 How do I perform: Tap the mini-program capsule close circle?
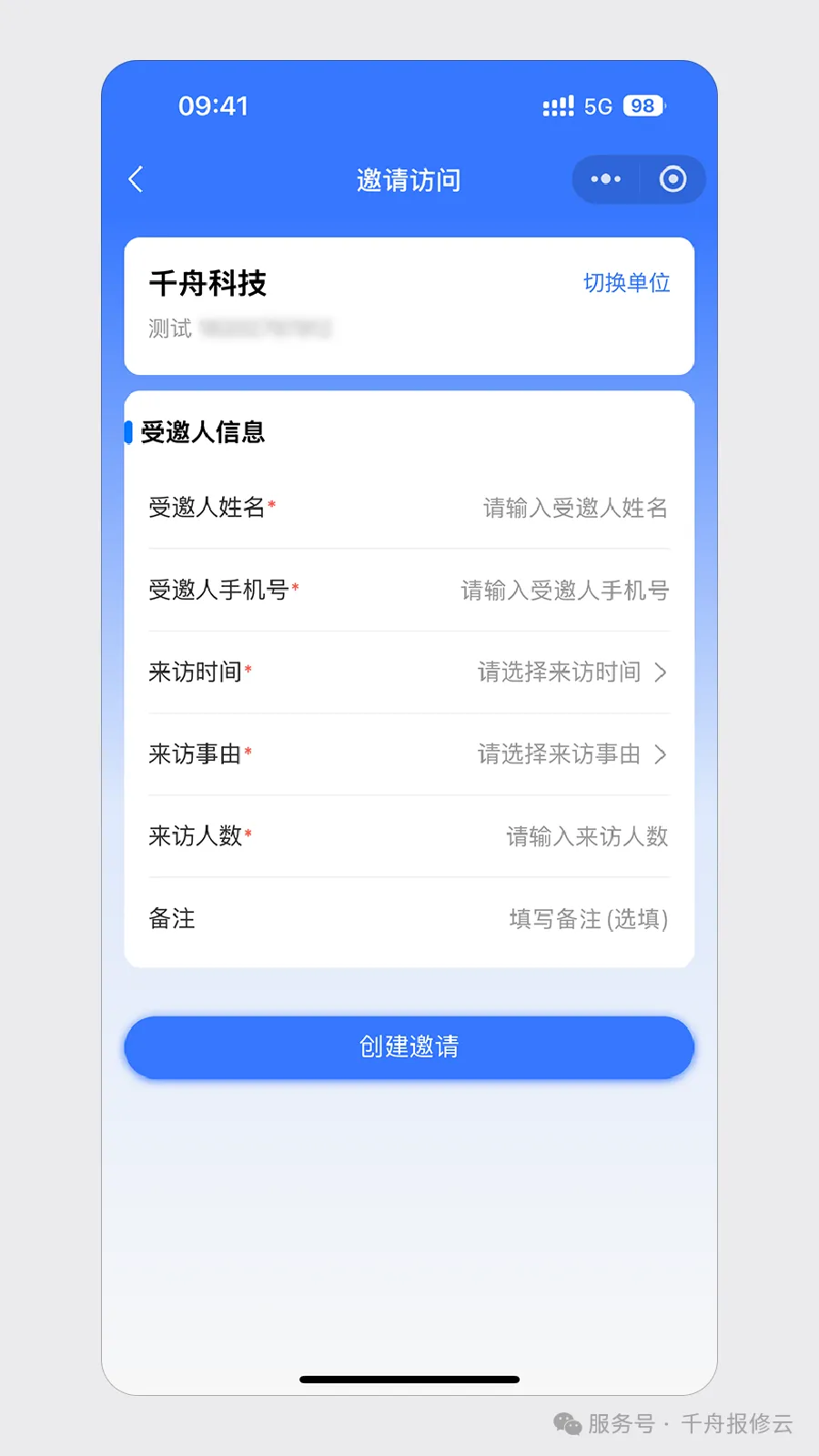[672, 178]
